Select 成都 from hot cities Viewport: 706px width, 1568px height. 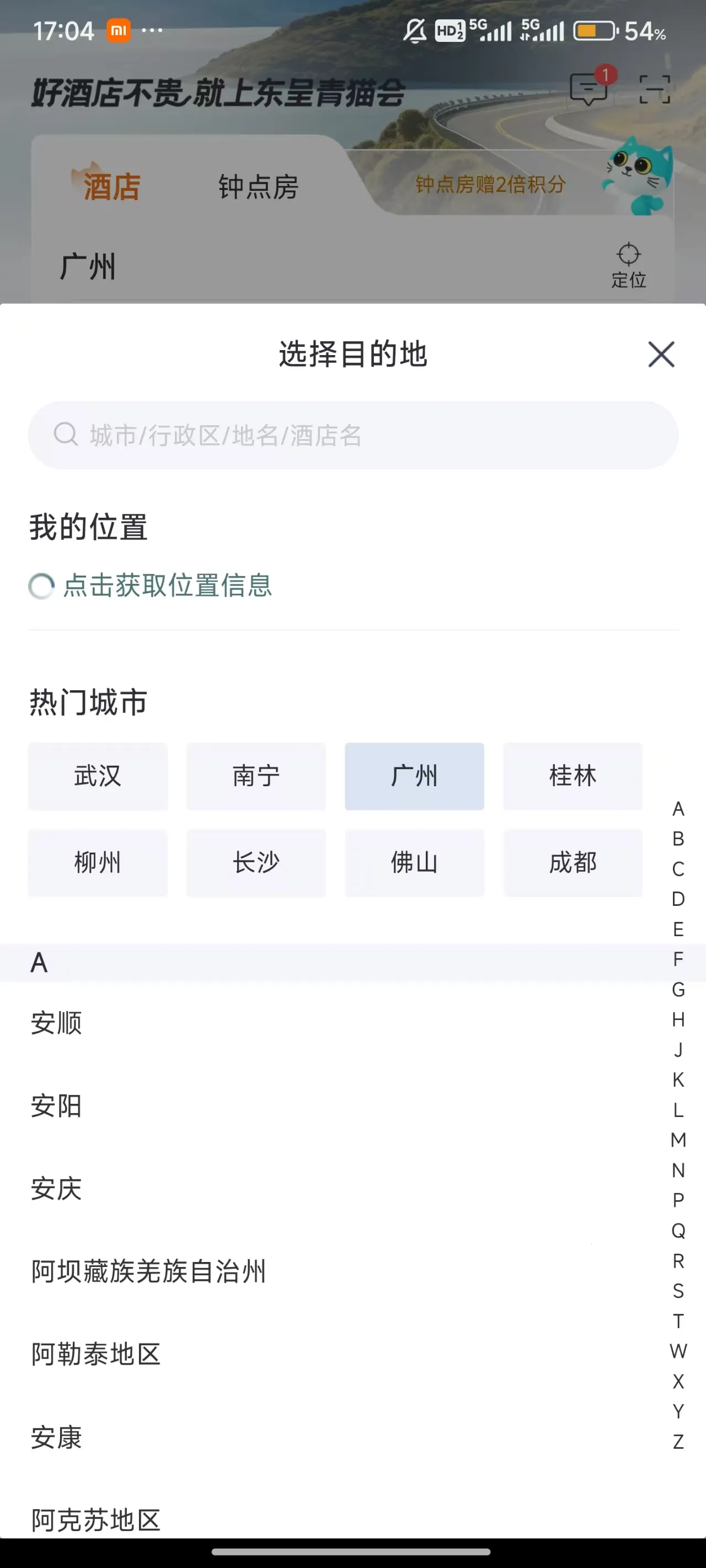pos(573,862)
